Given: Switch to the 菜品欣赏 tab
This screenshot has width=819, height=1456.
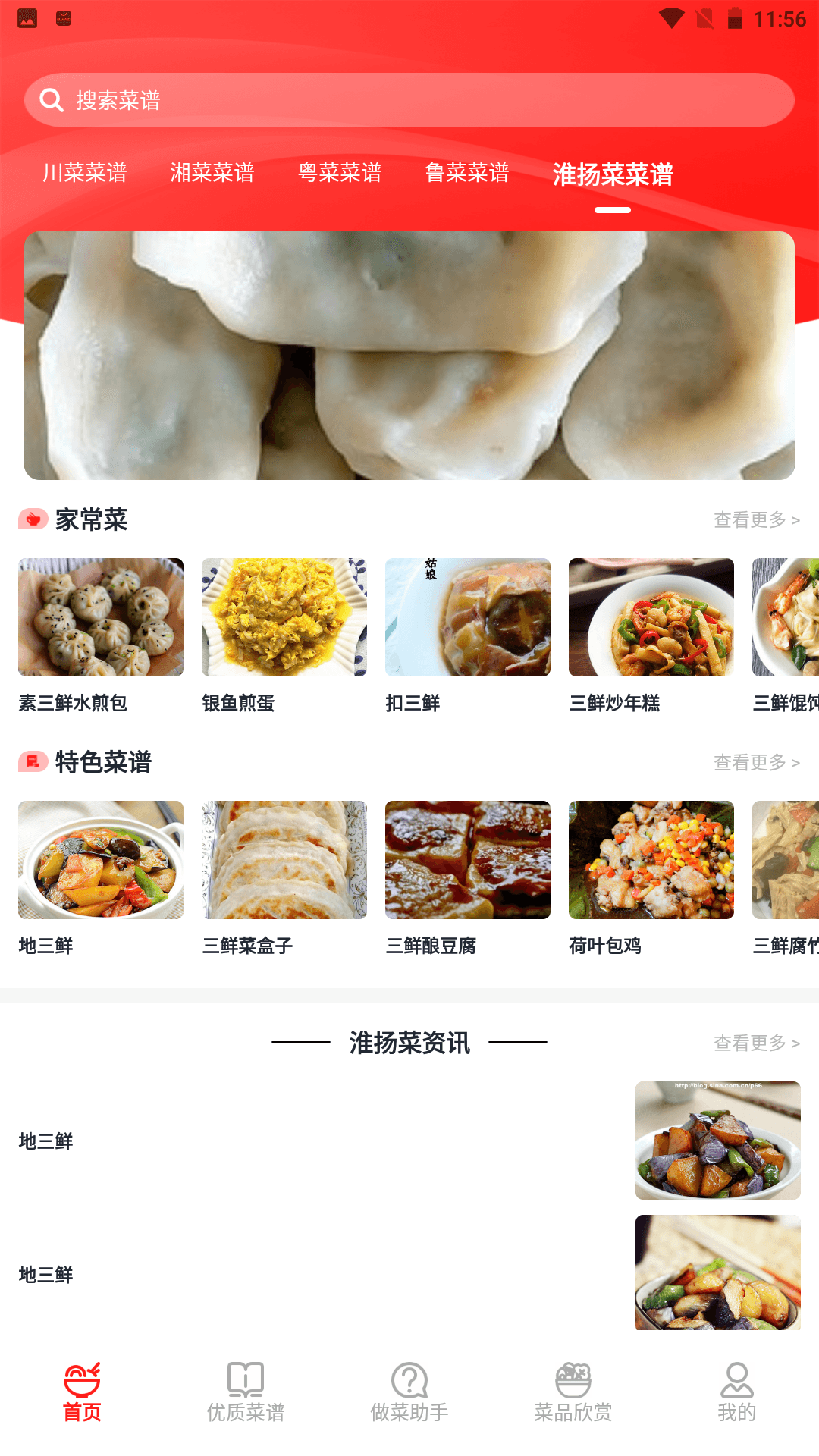Looking at the screenshot, I should pyautogui.click(x=573, y=1392).
